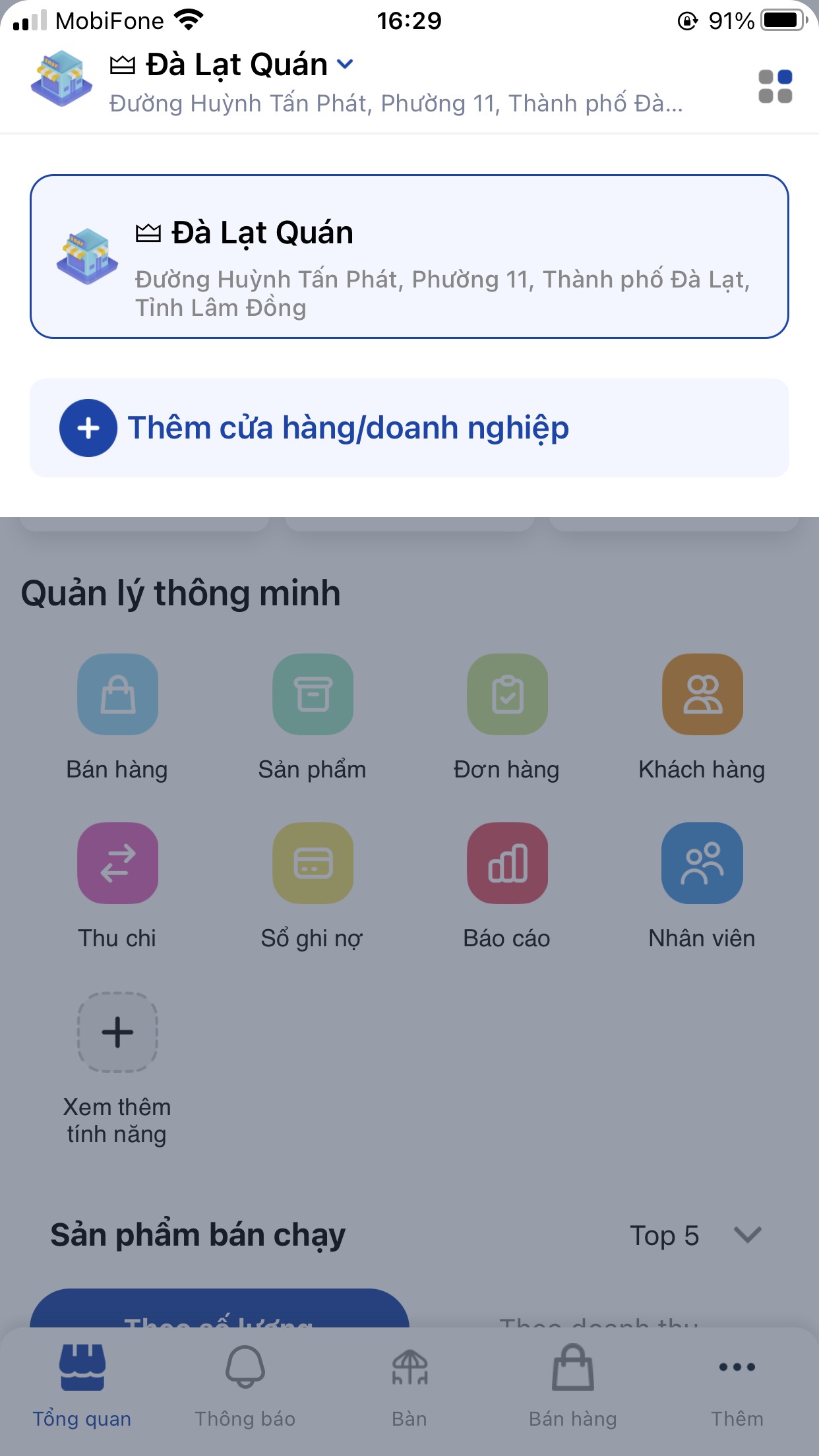819x1456 pixels.
Task: Expand the Top 5 dropdown
Action: [696, 1236]
